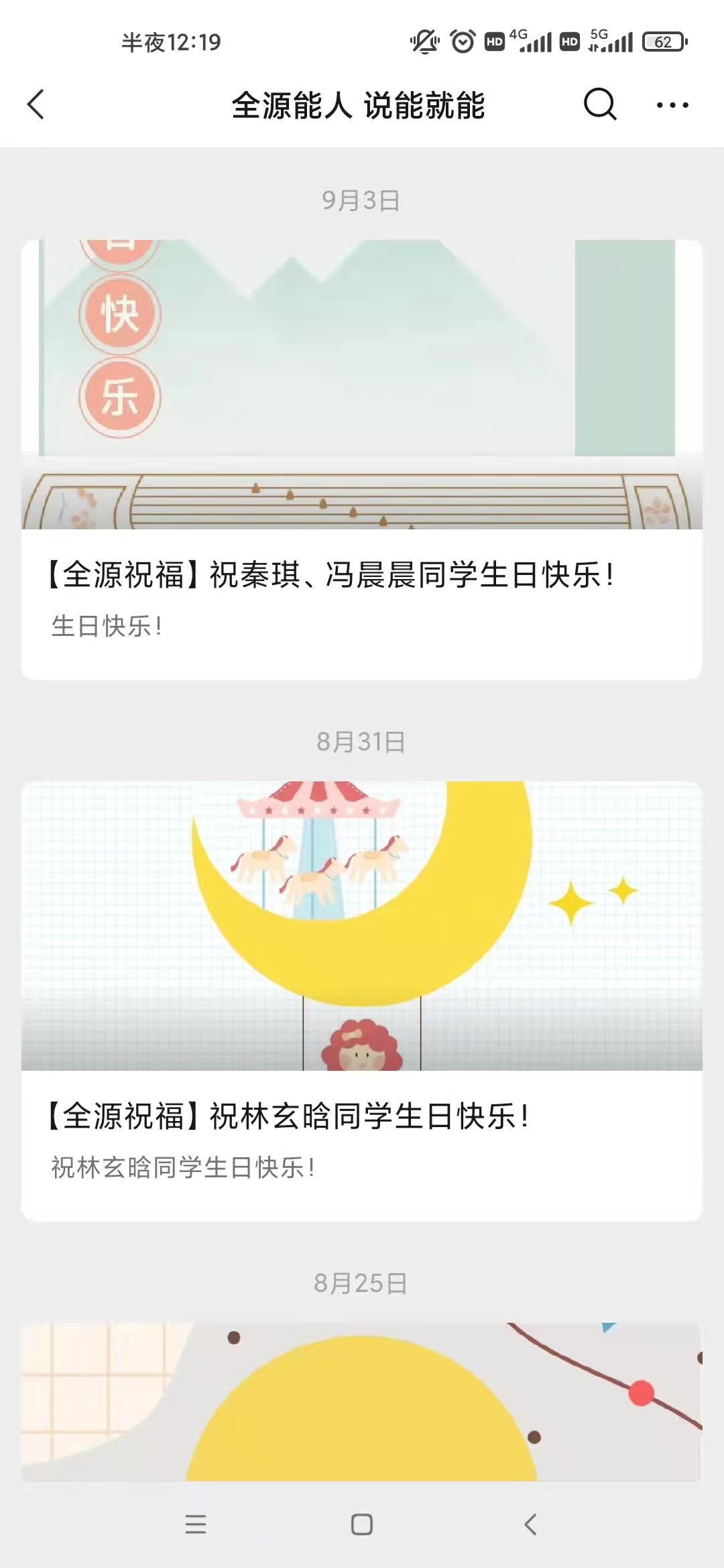Open the 祝林玄晗同学生日快乐 article

pos(362,1116)
